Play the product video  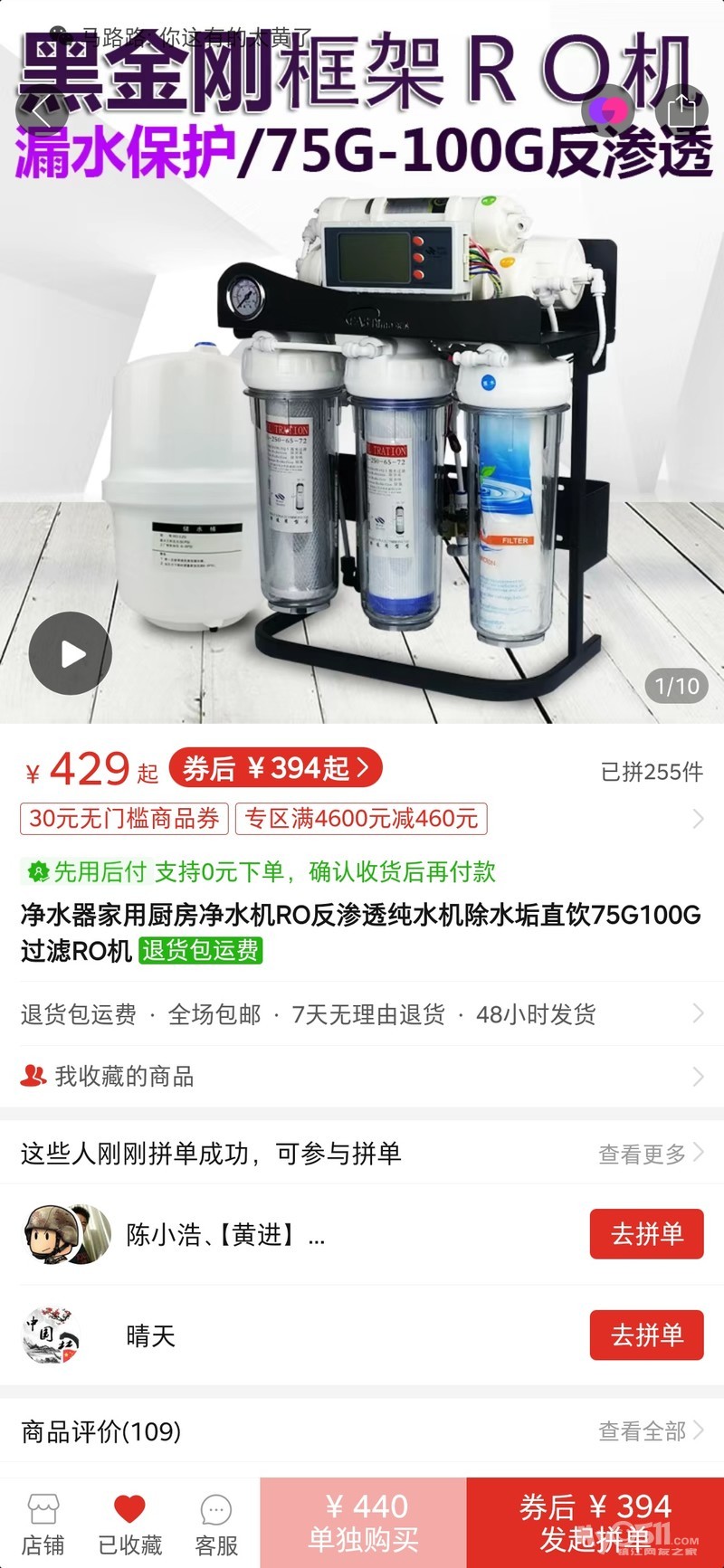point(71,653)
